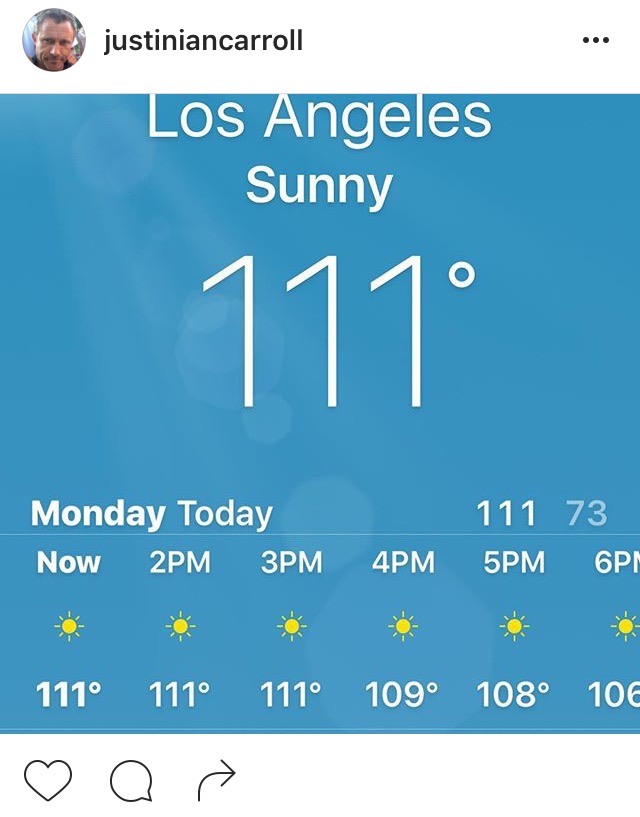Like this post with the heart
This screenshot has width=640, height=817.
coord(48,780)
